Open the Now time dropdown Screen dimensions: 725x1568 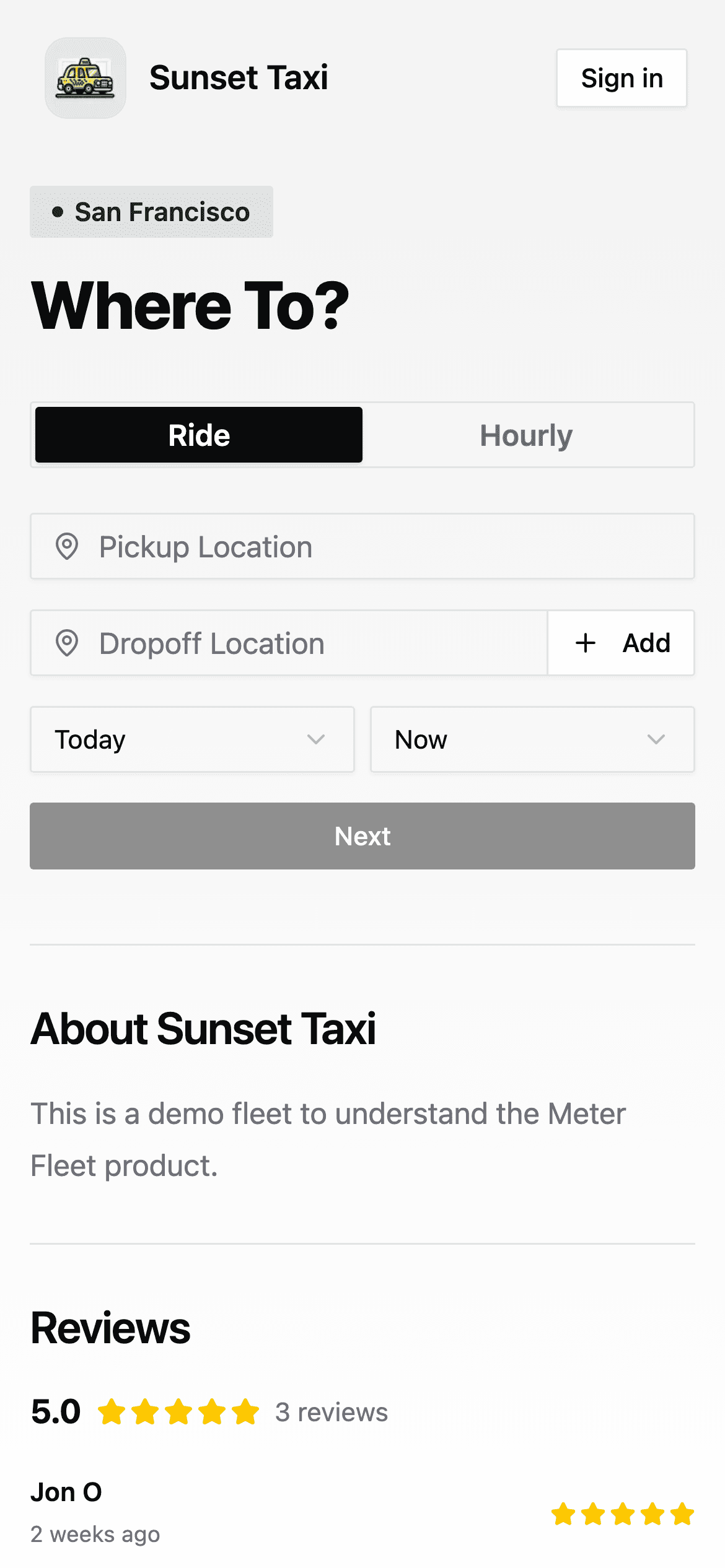[x=532, y=739]
